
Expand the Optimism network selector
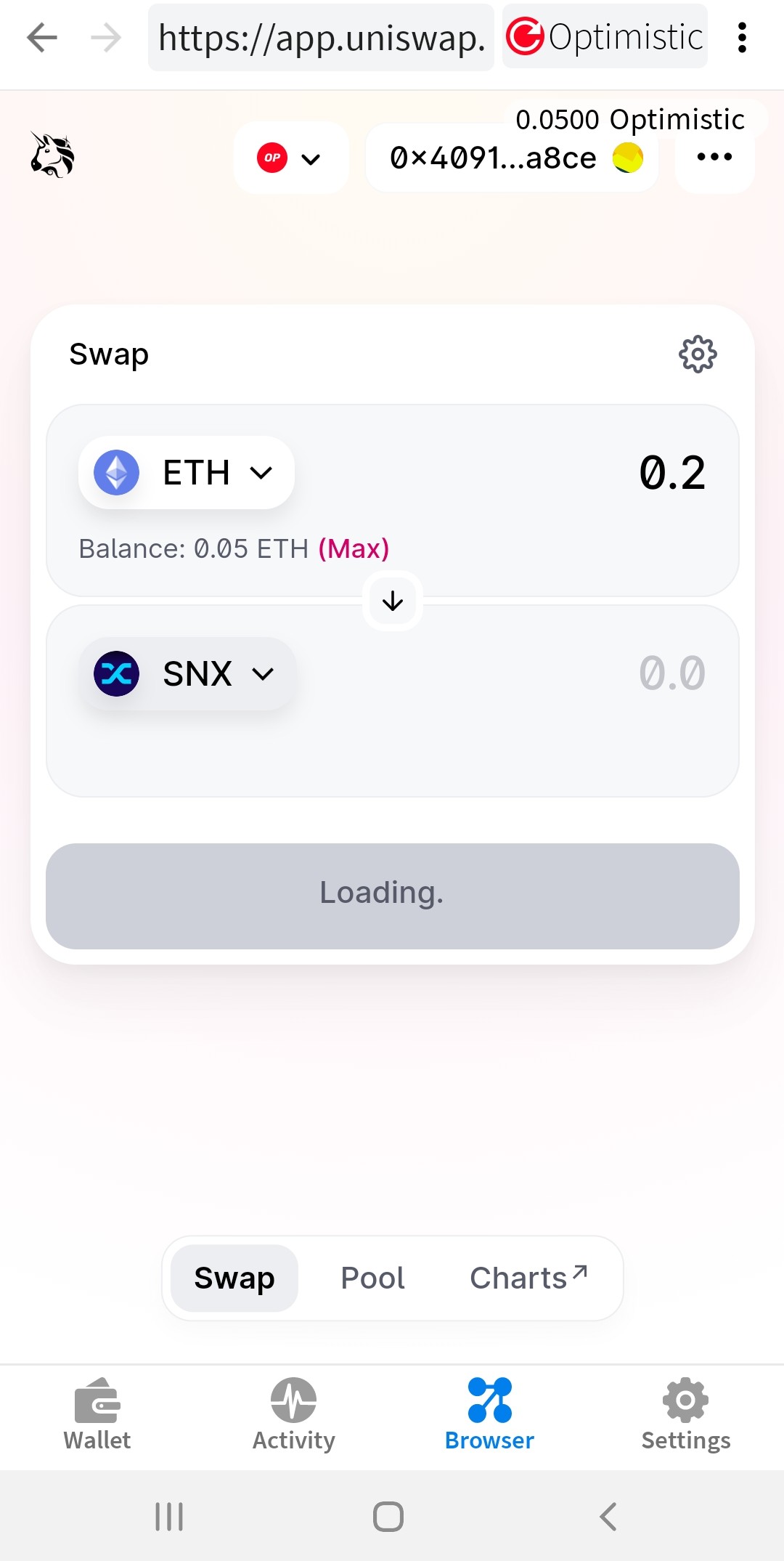pos(290,158)
